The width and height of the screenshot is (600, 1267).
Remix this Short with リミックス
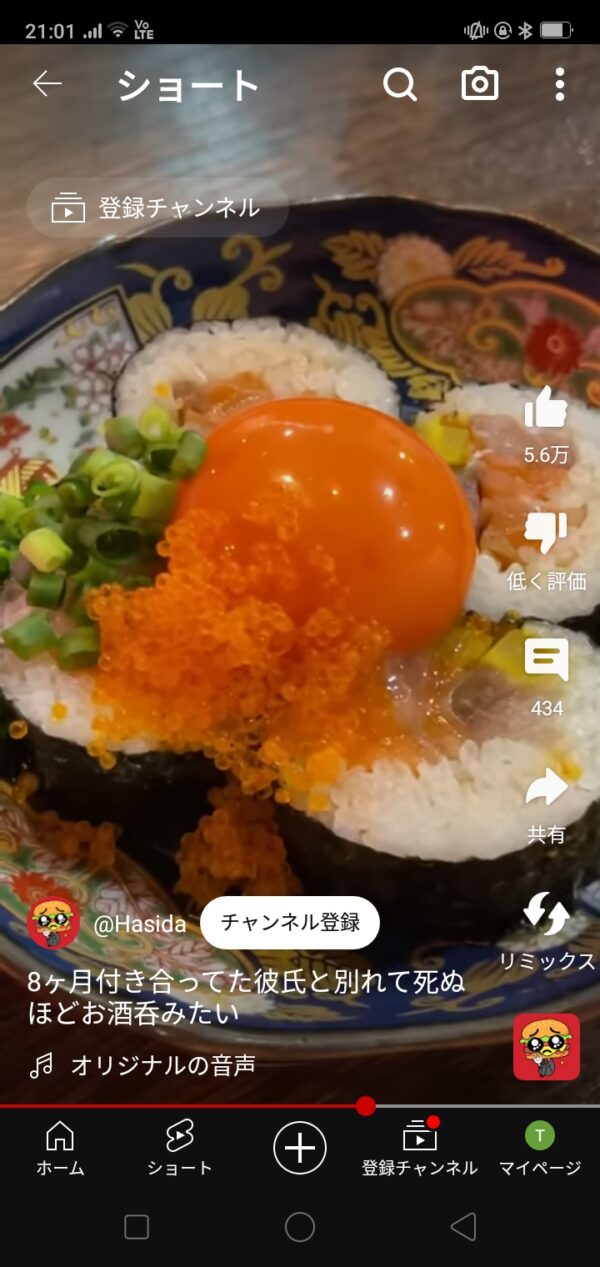tap(546, 916)
